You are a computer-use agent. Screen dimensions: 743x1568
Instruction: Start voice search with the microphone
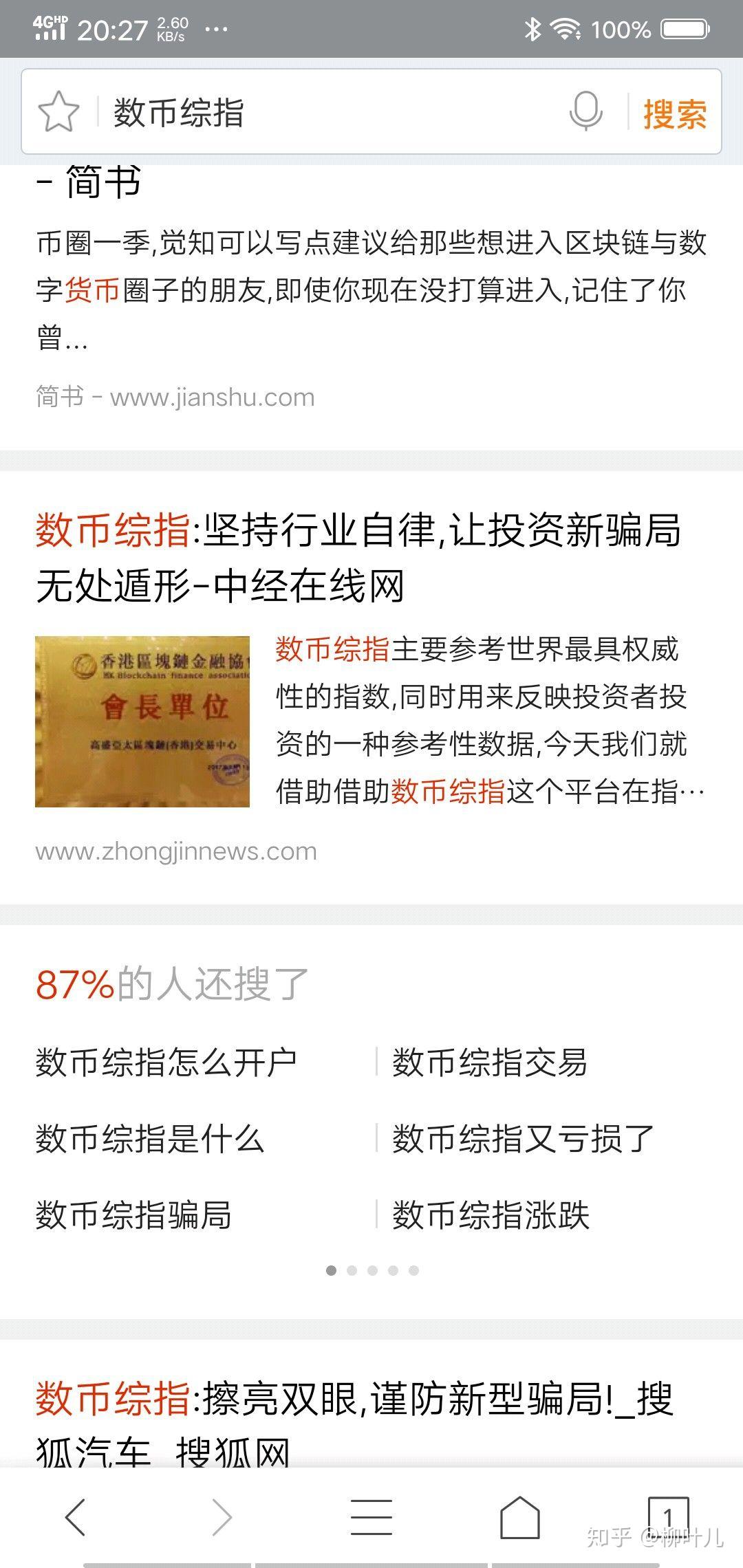[x=585, y=111]
